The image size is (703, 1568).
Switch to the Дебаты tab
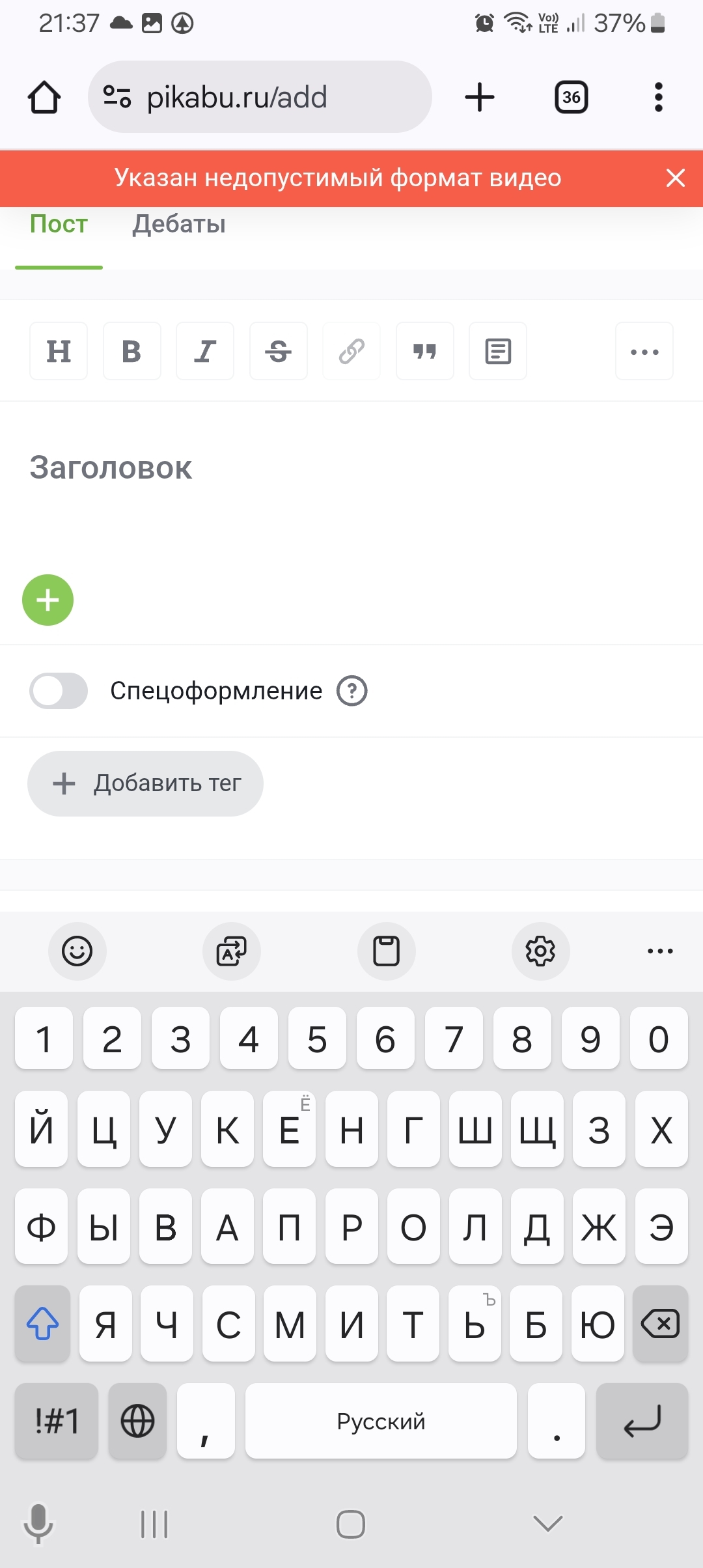point(179,224)
